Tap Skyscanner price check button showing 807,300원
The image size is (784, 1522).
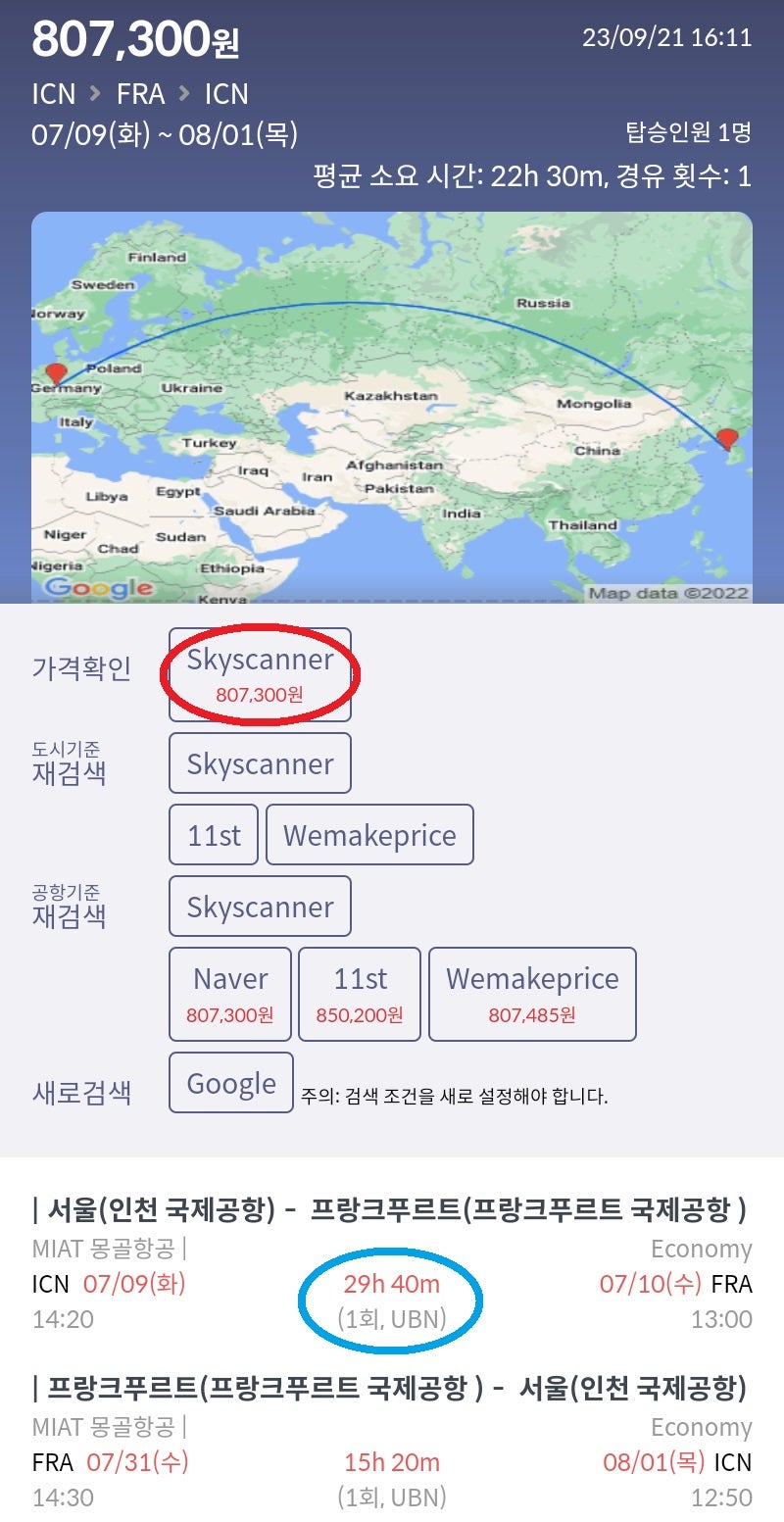(x=260, y=674)
